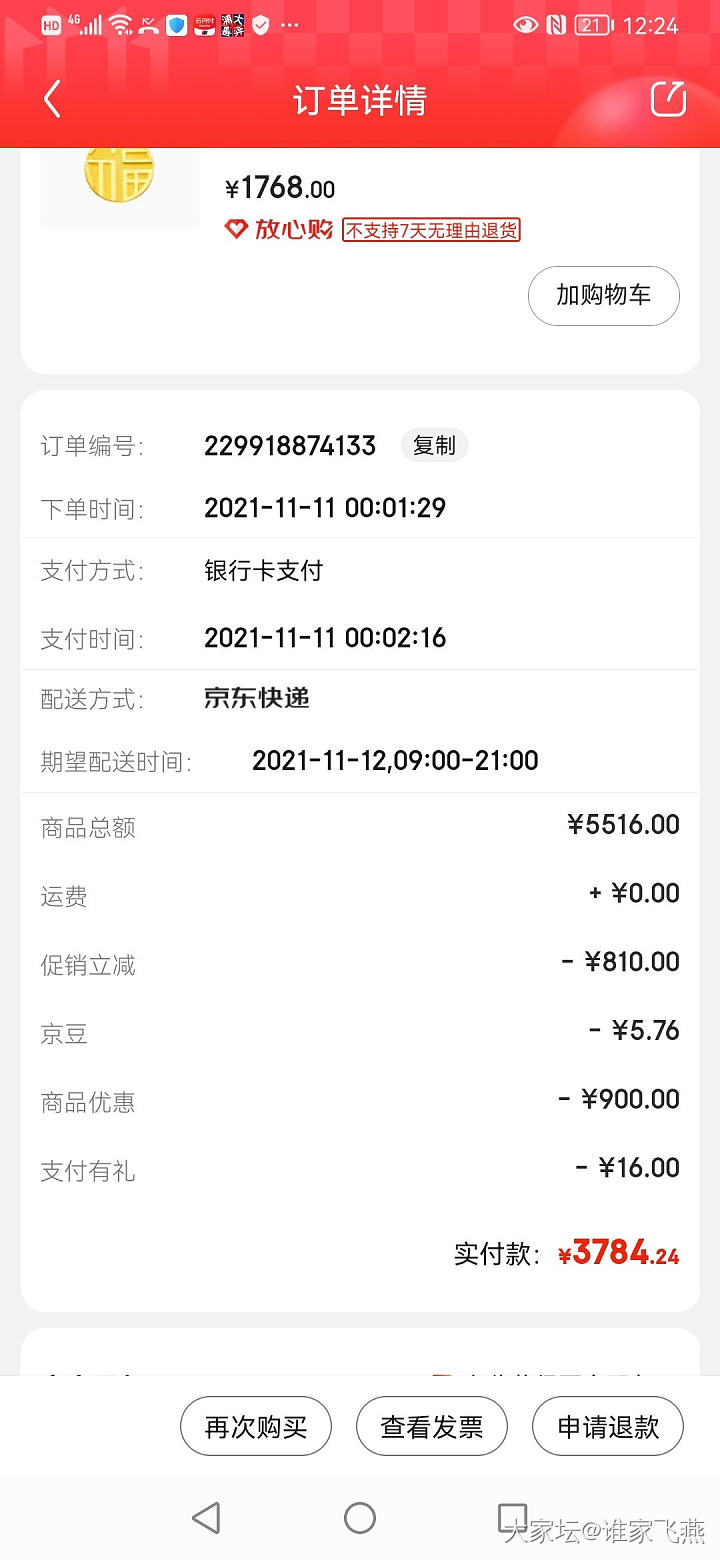Share this order via the top-right icon
This screenshot has width=720, height=1560.
tap(668, 99)
